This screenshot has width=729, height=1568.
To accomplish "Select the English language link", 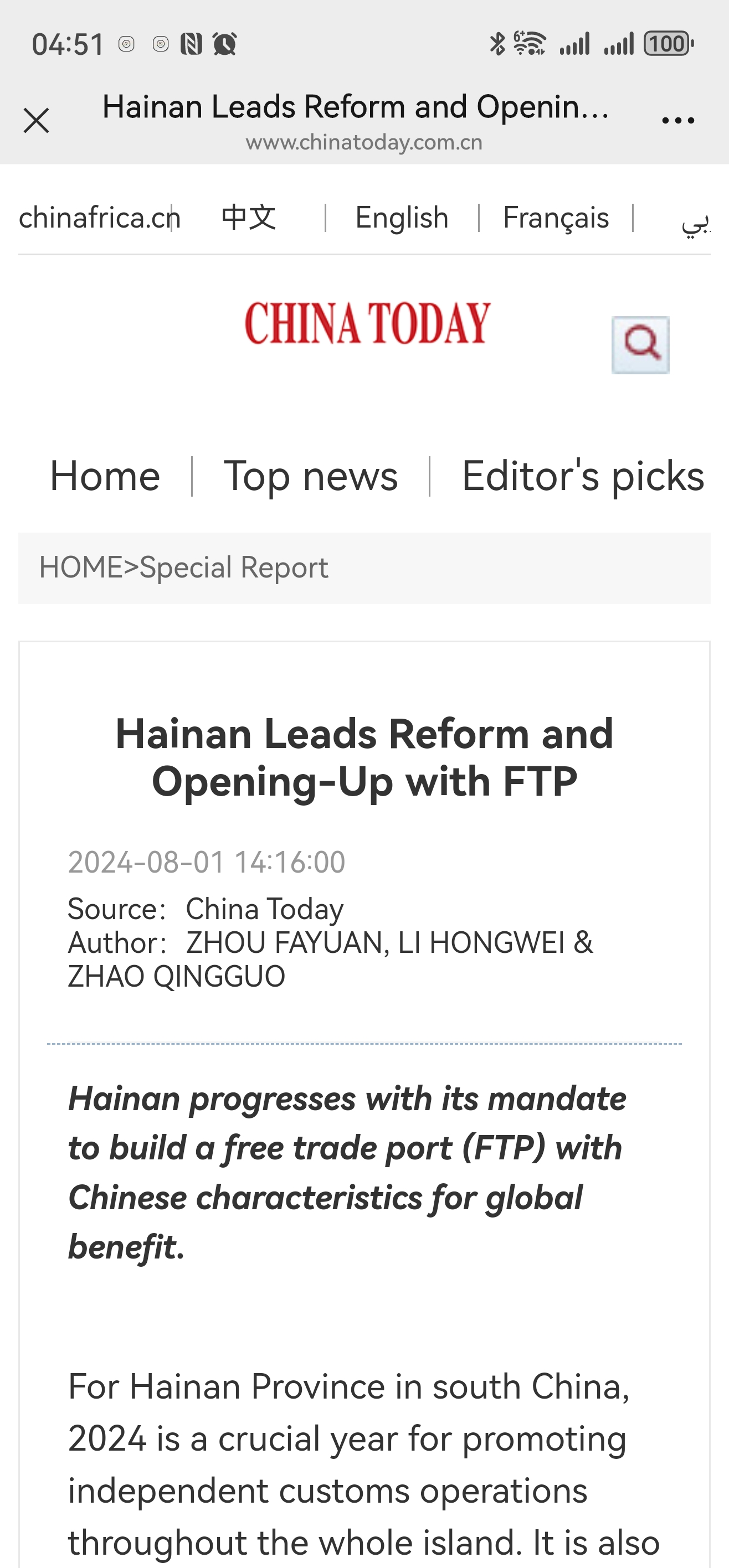I will [x=402, y=218].
